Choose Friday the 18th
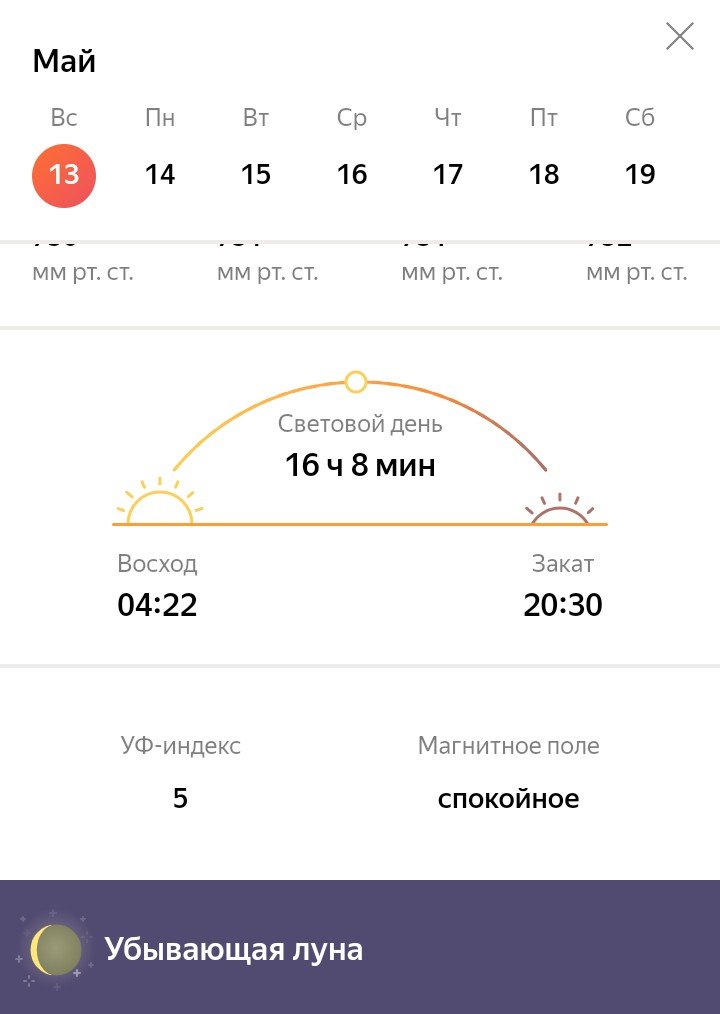Screen dimensions: 720x1014 pos(544,175)
